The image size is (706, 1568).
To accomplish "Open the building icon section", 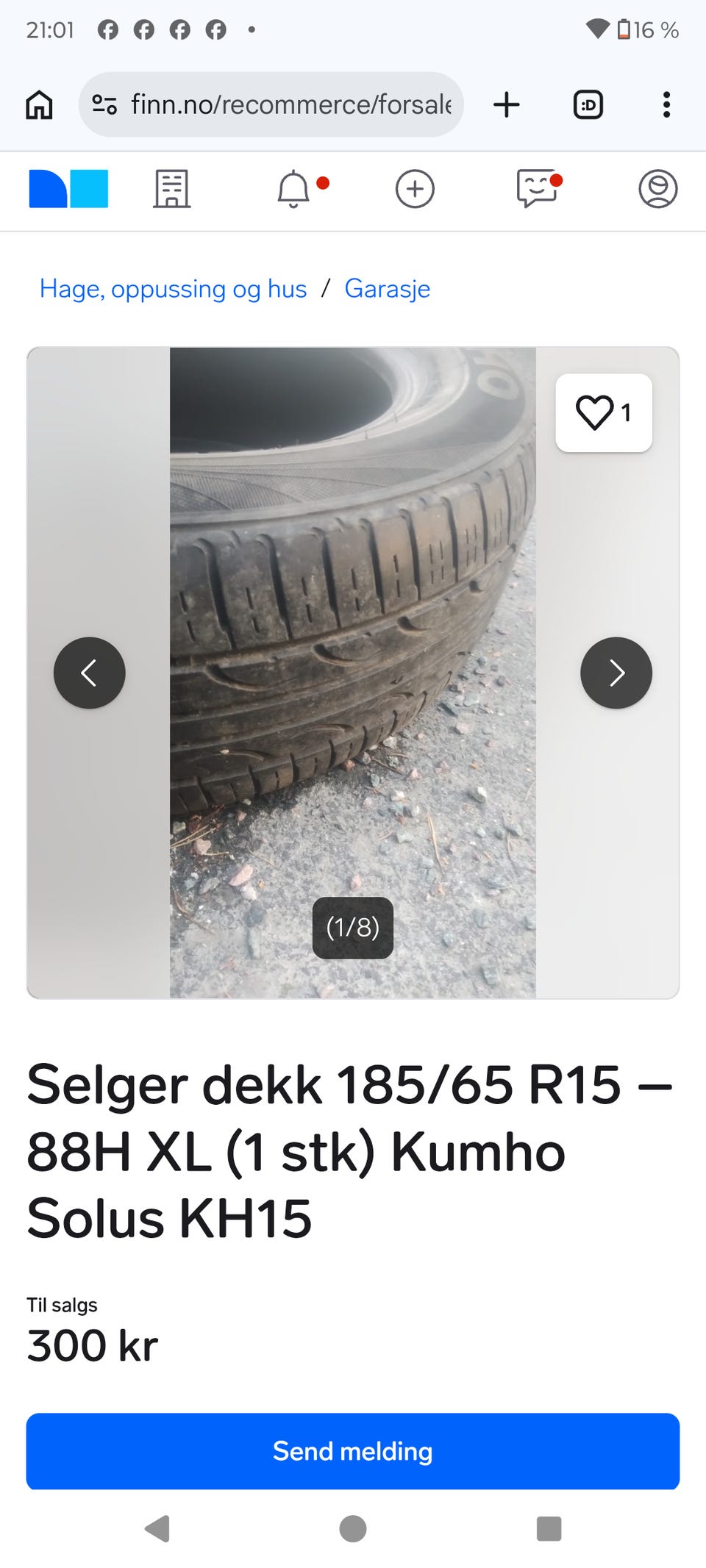I will [x=172, y=189].
